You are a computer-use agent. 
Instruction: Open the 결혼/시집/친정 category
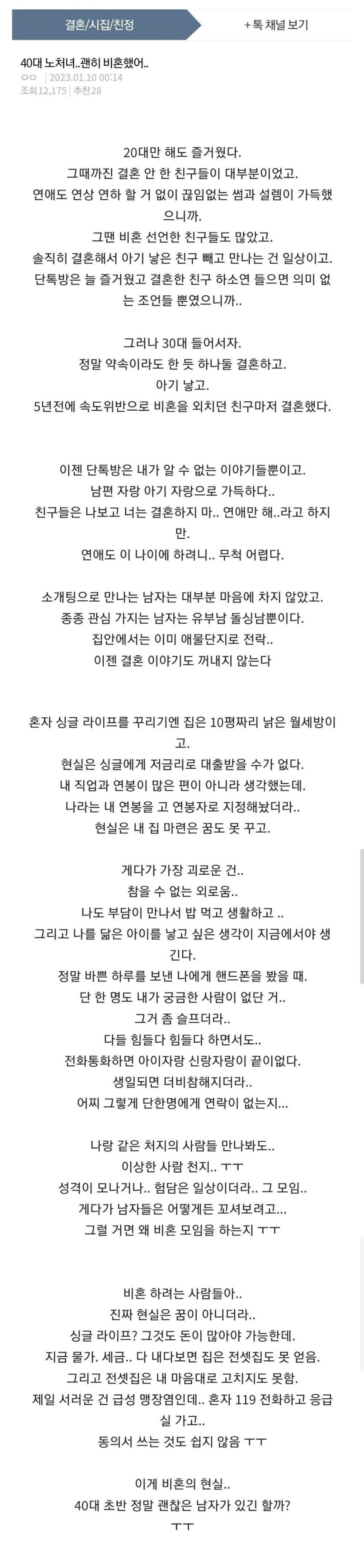tap(99, 24)
